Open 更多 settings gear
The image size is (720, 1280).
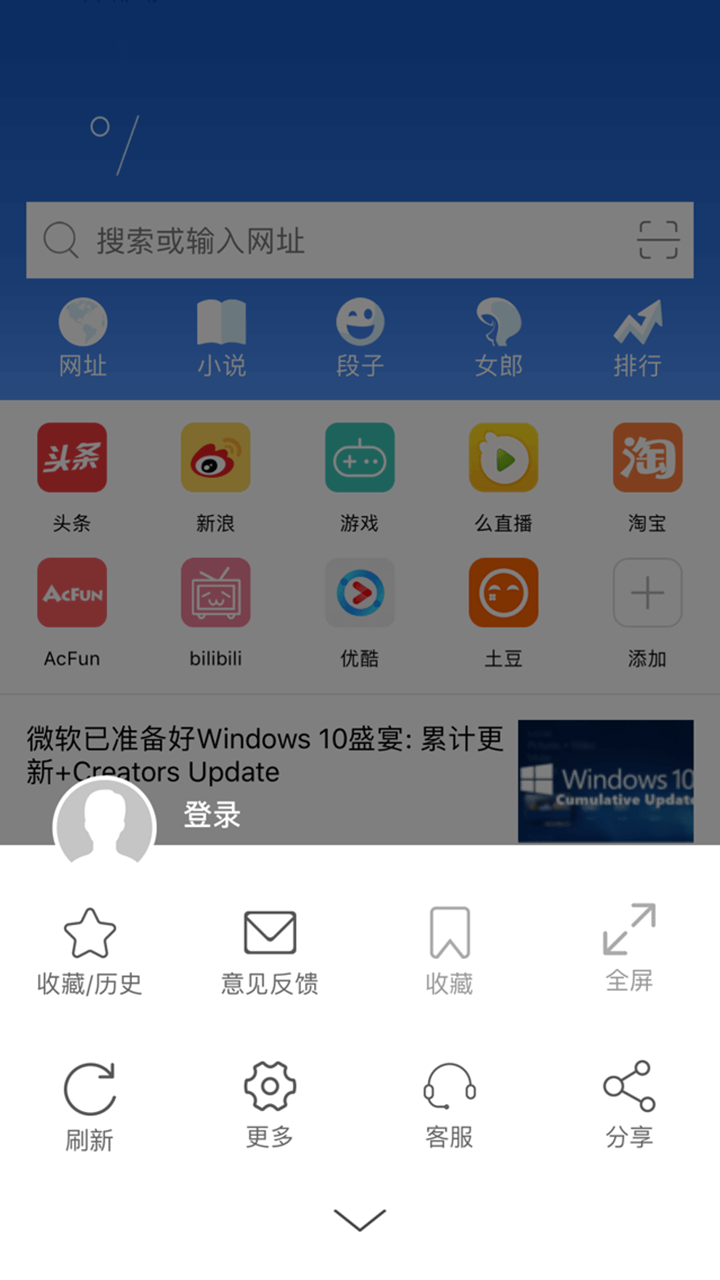click(x=270, y=1105)
